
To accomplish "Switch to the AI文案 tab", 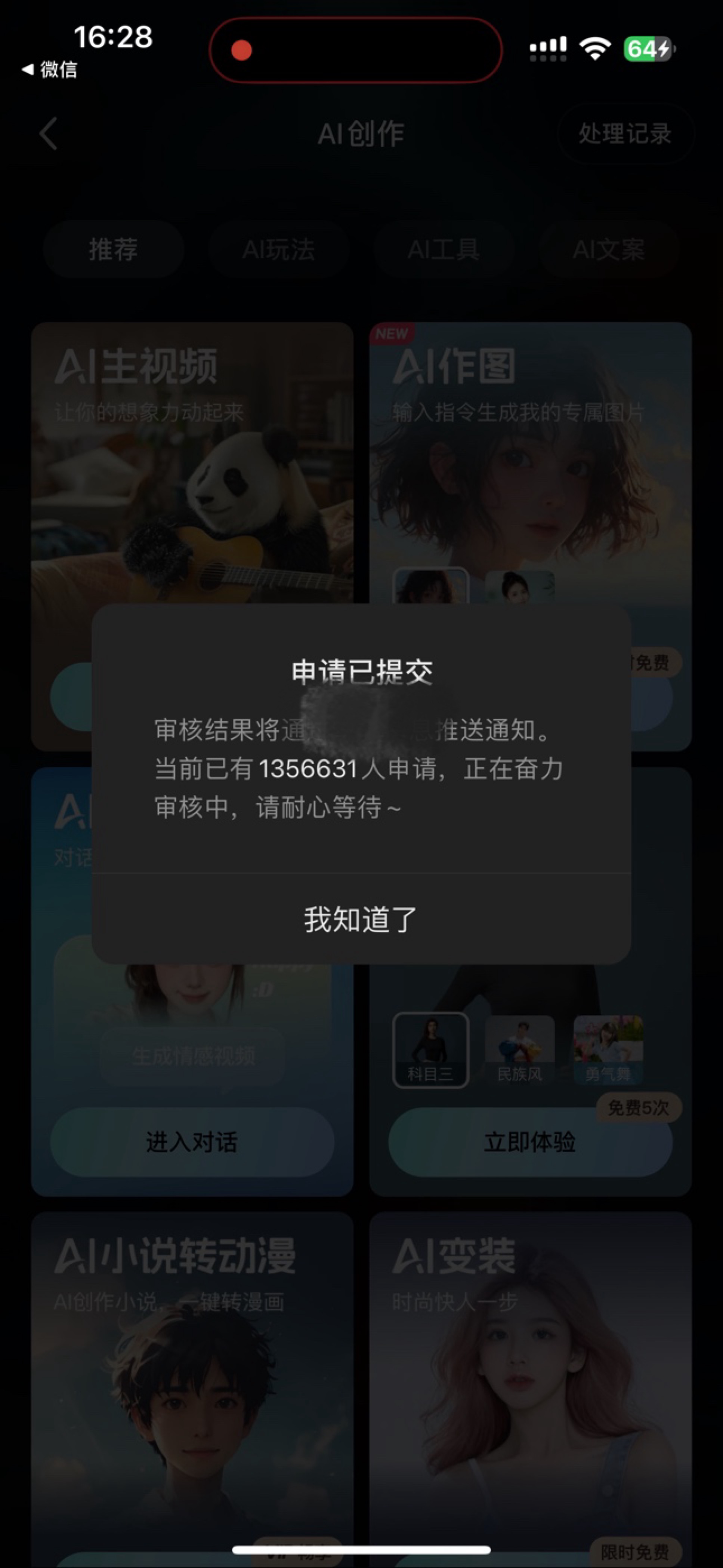I will [x=609, y=250].
